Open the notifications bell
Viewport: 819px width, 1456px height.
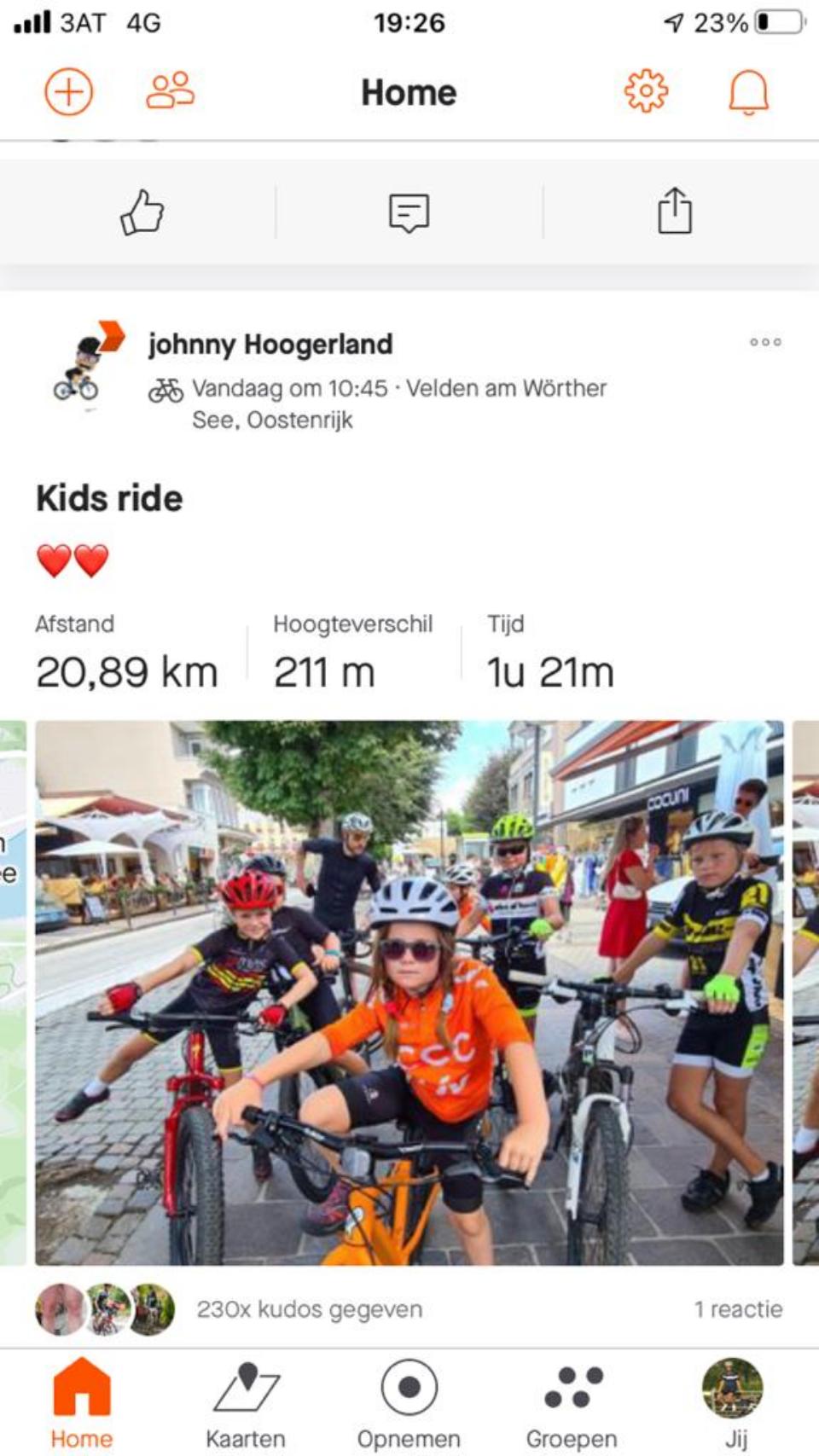coord(748,91)
